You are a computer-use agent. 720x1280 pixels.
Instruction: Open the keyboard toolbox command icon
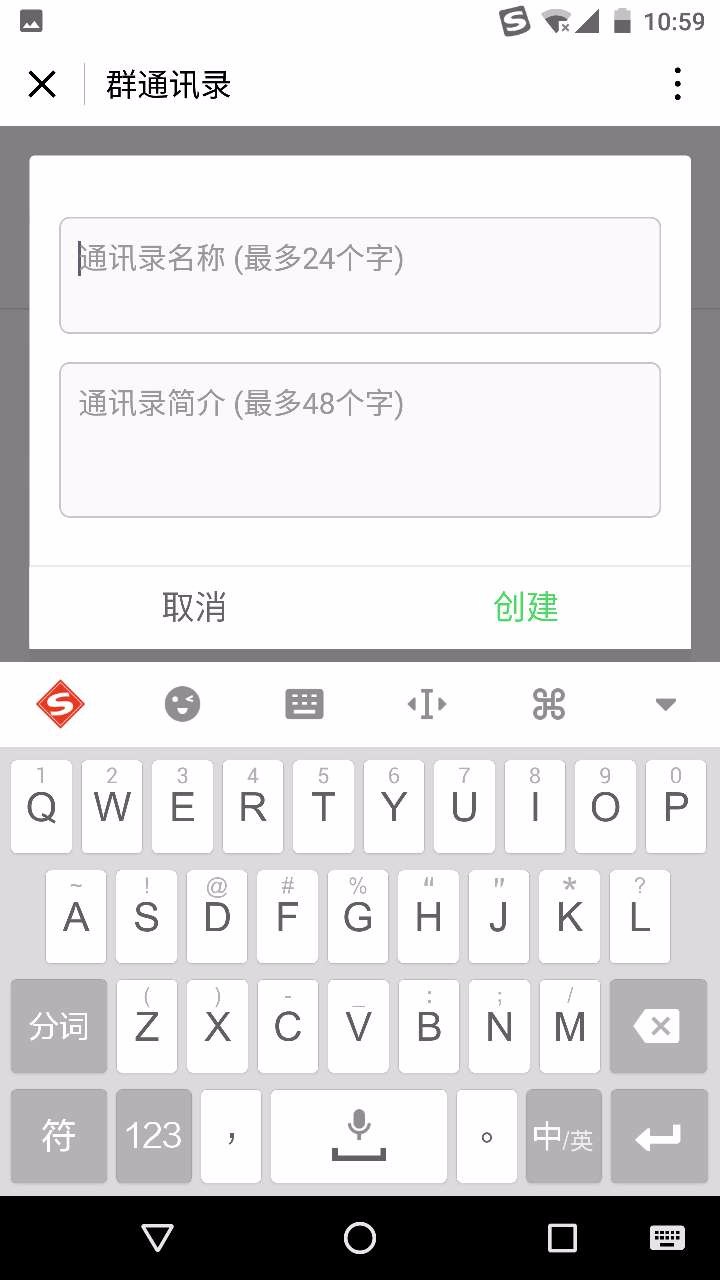pos(549,704)
